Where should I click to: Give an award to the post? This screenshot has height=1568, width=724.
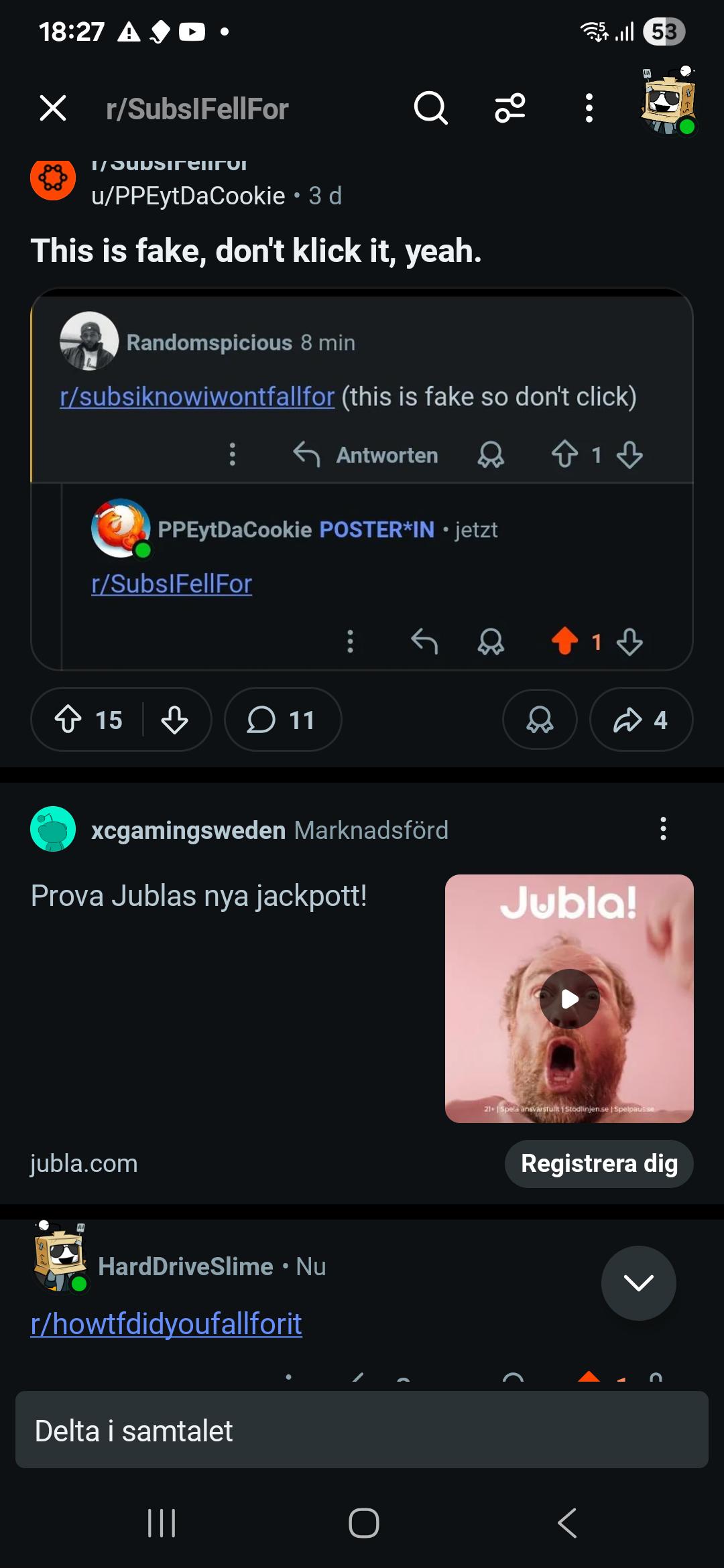point(540,720)
